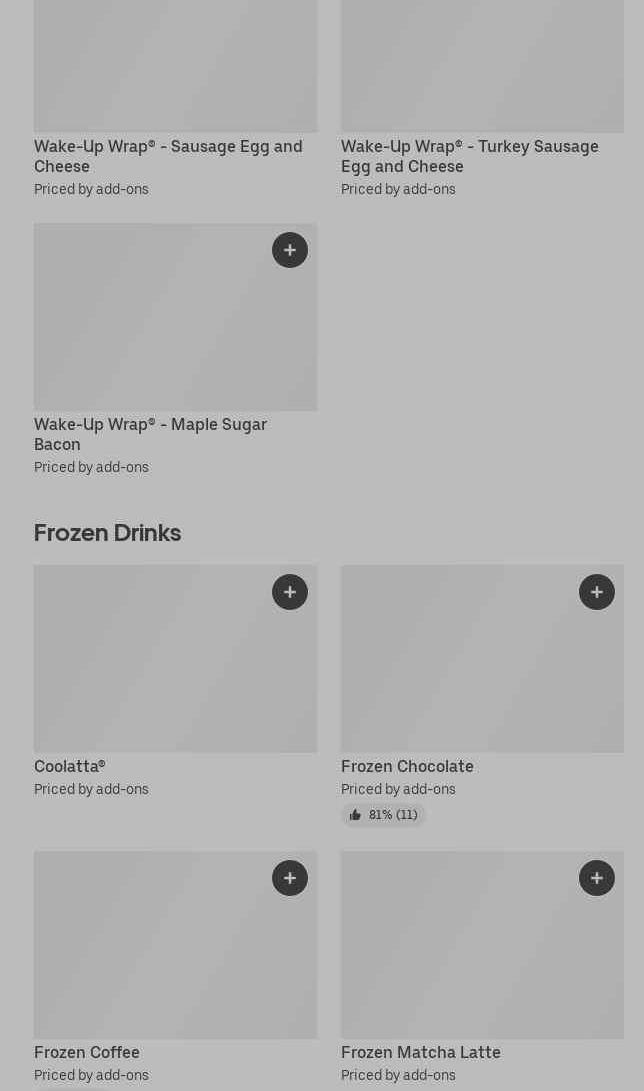View Wake-Up Wrap Maple Sugar Bacon details
Viewport: 644px width, 1091px height.
[150, 434]
